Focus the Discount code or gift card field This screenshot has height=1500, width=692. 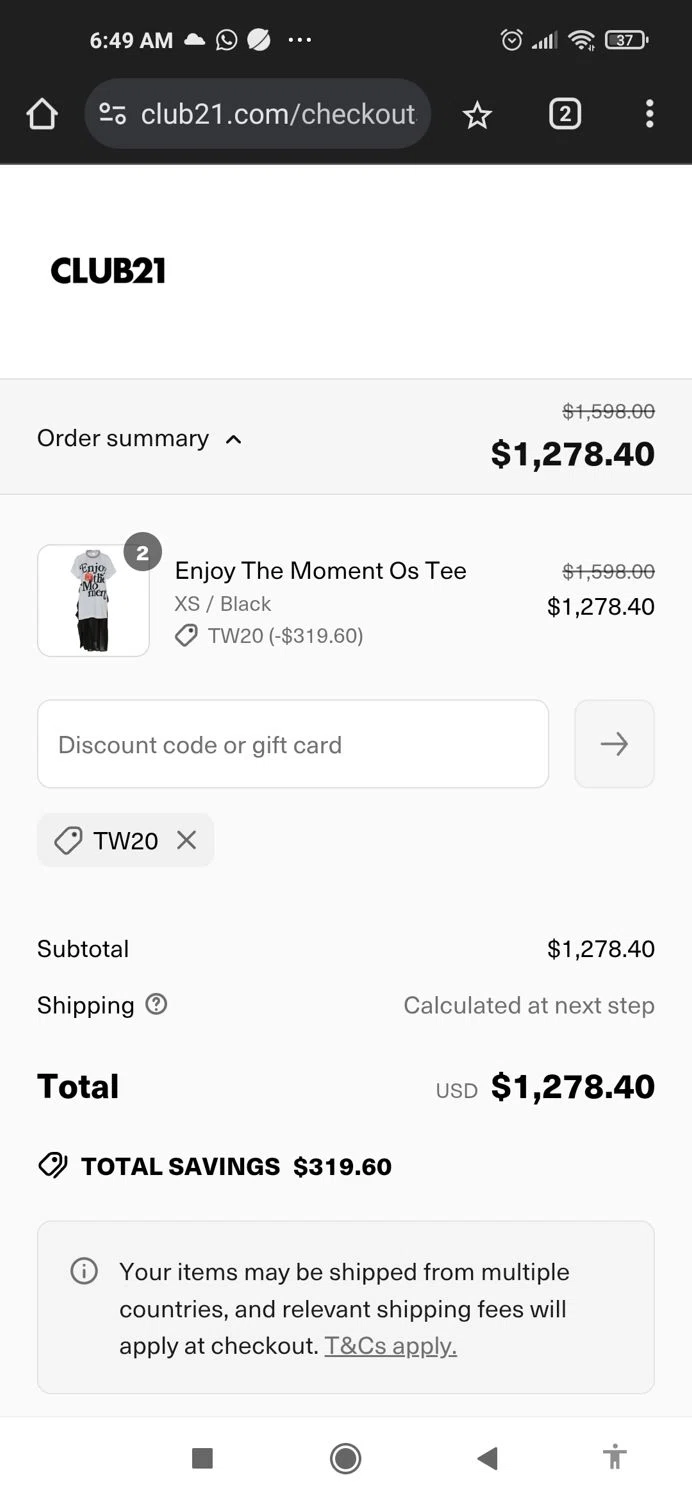(x=292, y=744)
